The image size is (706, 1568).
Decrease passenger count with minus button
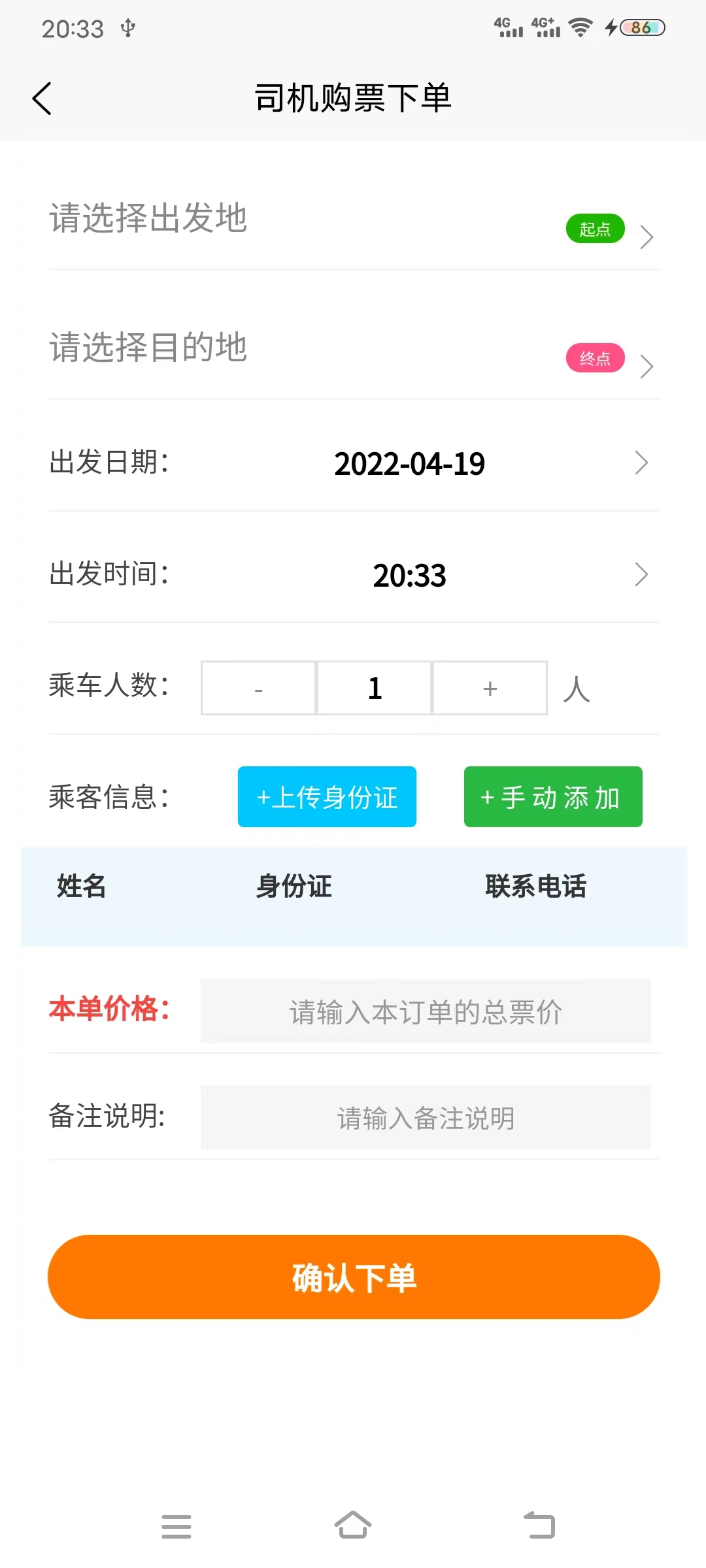259,688
